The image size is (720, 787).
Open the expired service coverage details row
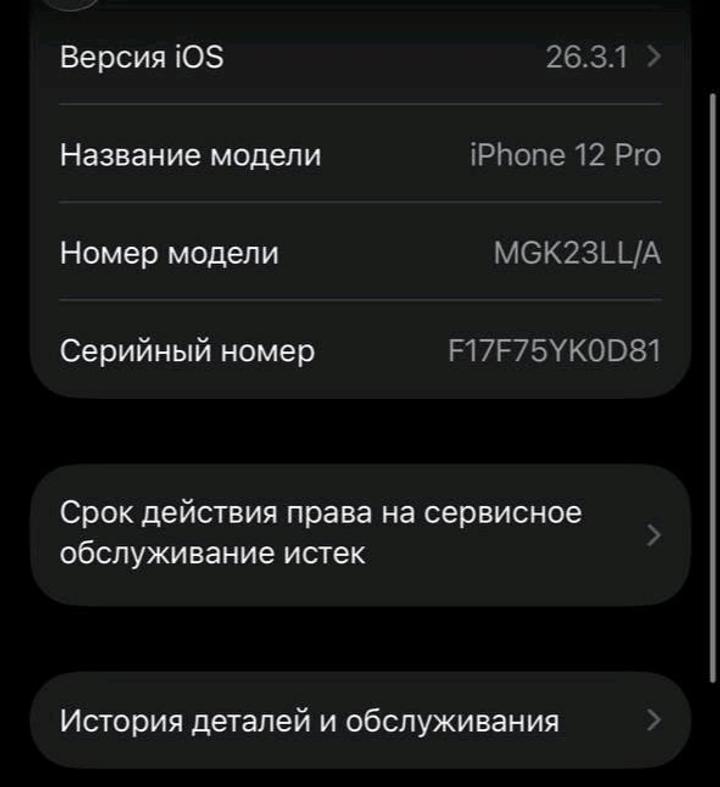click(360, 534)
